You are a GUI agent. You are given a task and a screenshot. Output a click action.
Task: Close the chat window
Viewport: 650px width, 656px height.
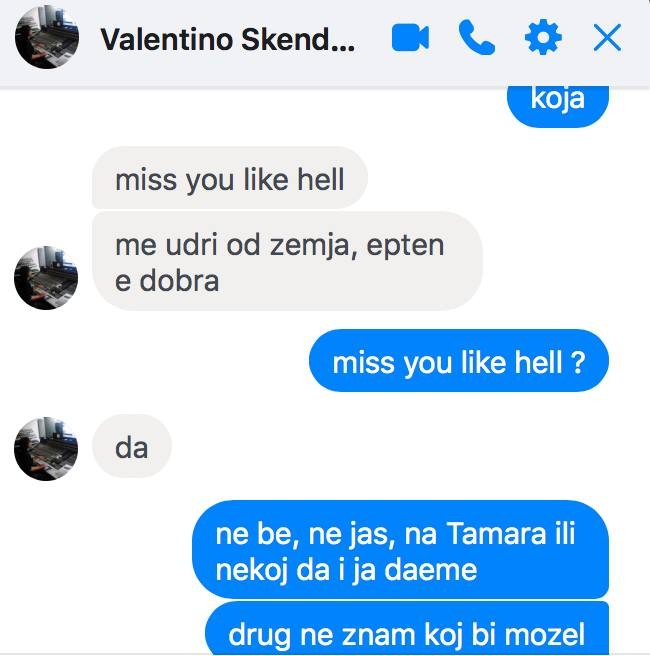[x=607, y=38]
